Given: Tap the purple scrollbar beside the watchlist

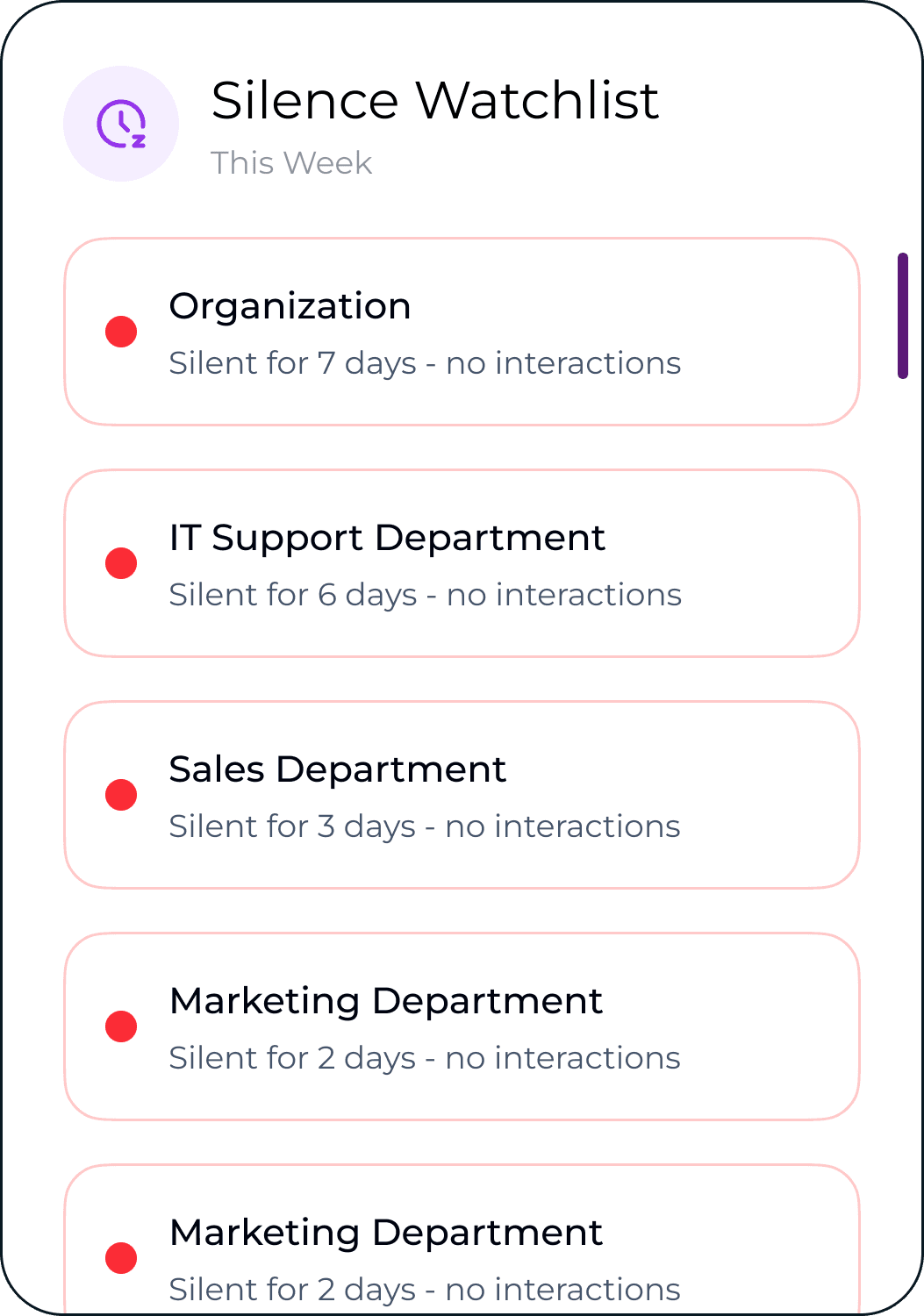Looking at the screenshot, I should coord(903,316).
